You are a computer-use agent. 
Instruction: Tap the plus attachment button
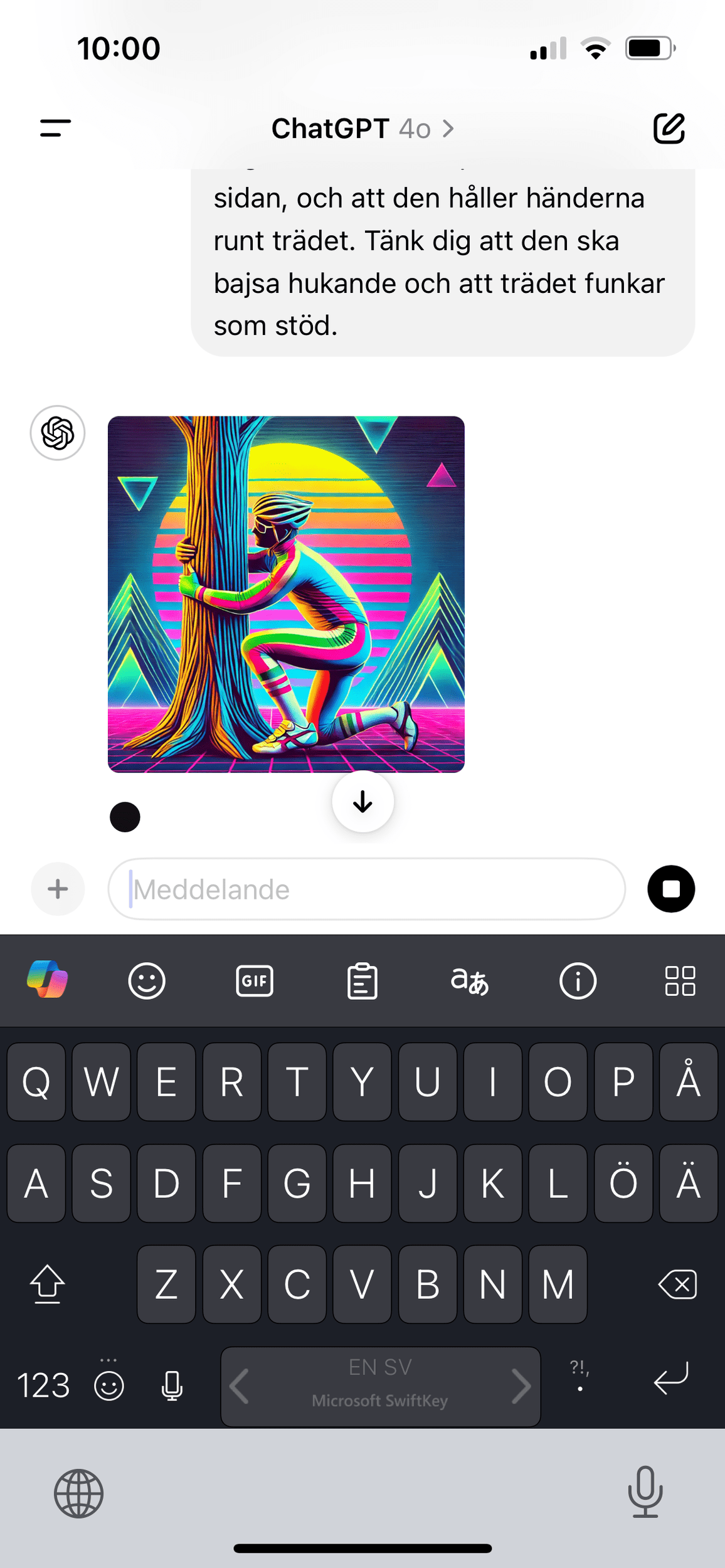(x=58, y=889)
